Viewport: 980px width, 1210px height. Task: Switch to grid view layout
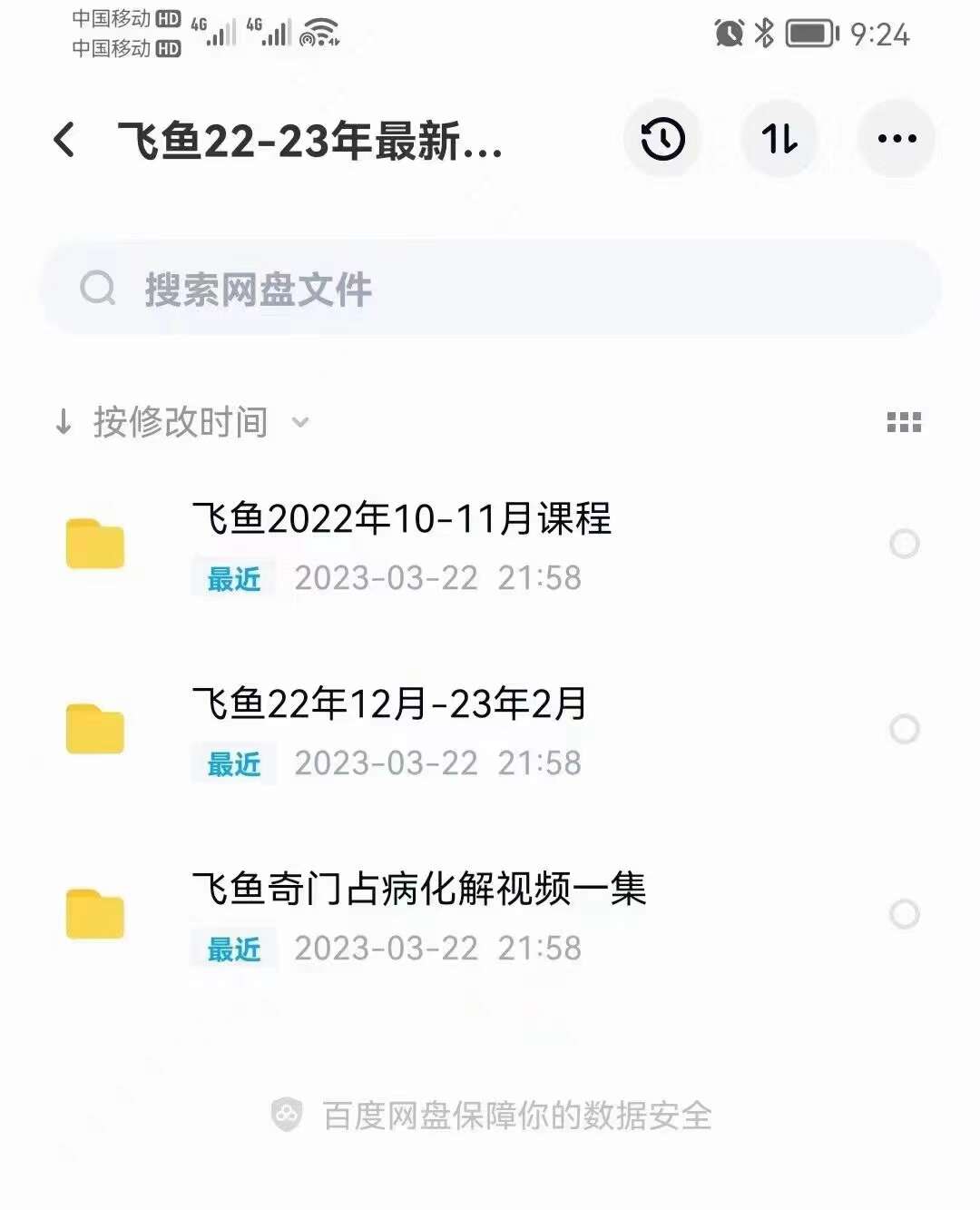(904, 422)
